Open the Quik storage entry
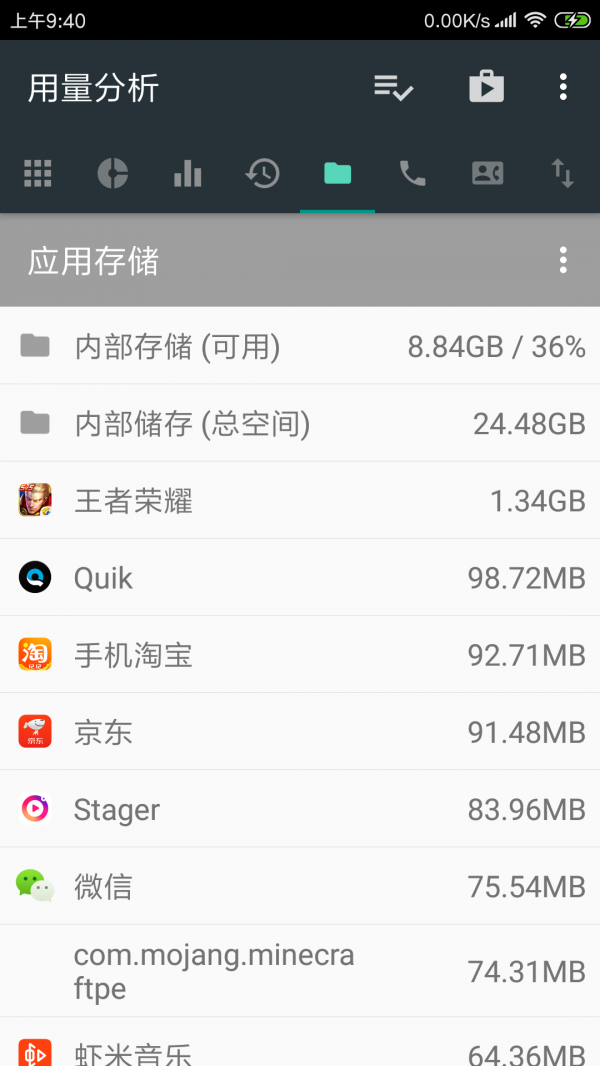Viewport: 600px width, 1066px height. pyautogui.click(x=300, y=578)
